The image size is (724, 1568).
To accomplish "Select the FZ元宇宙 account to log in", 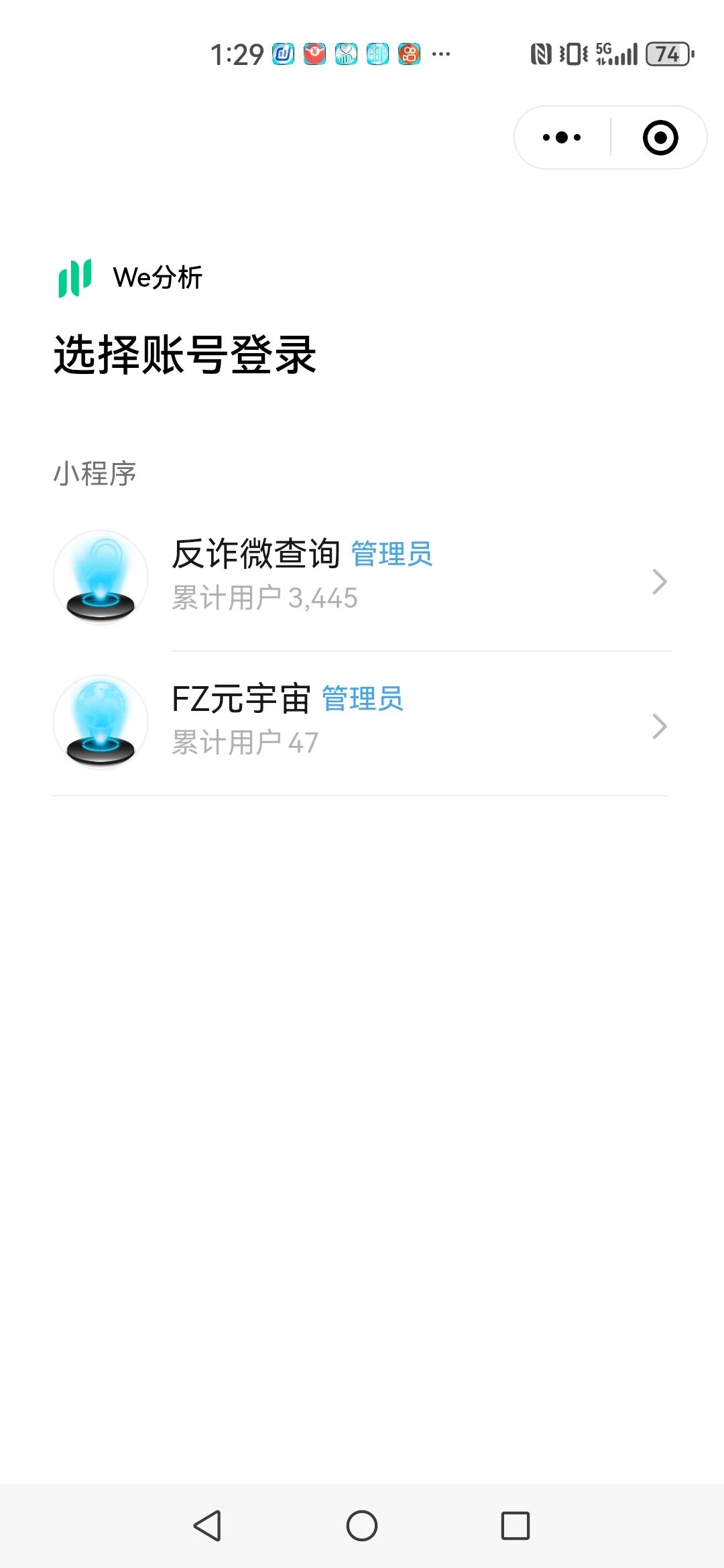I will coord(362,724).
